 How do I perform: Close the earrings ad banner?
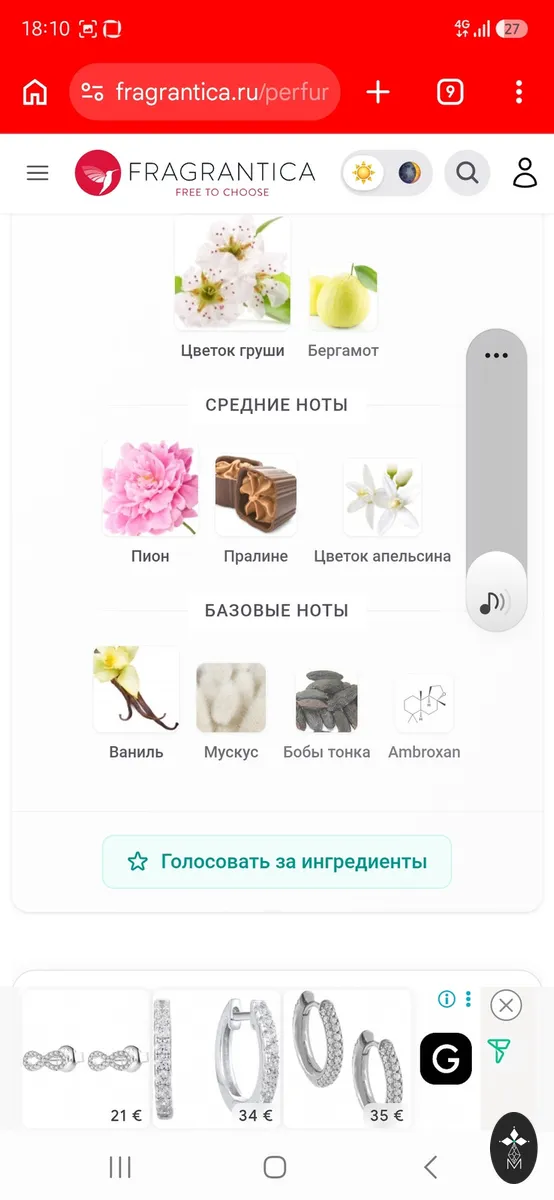[506, 1005]
